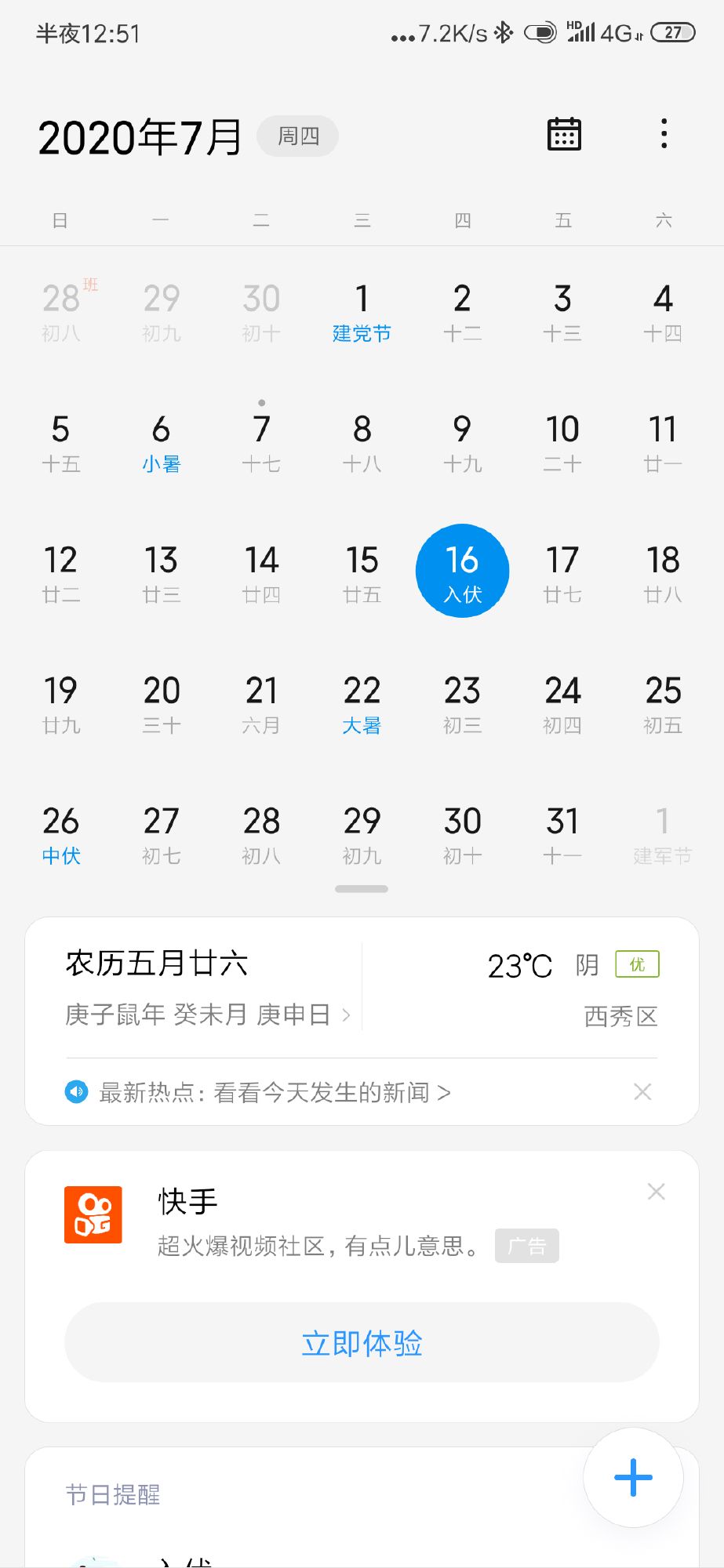Pick July 10 on the calendar
This screenshot has width=724, height=1568.
[562, 444]
